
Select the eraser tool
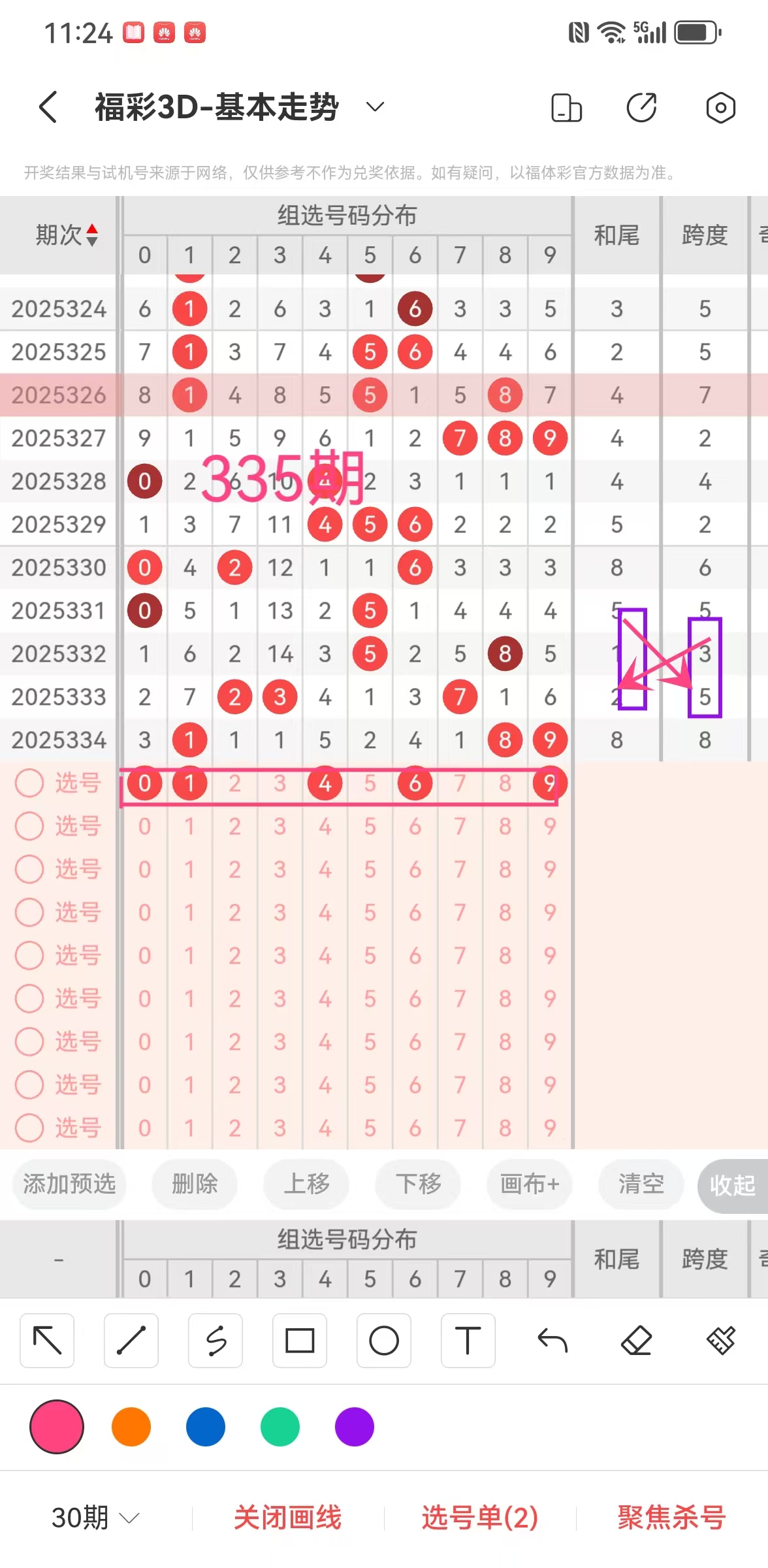637,1341
